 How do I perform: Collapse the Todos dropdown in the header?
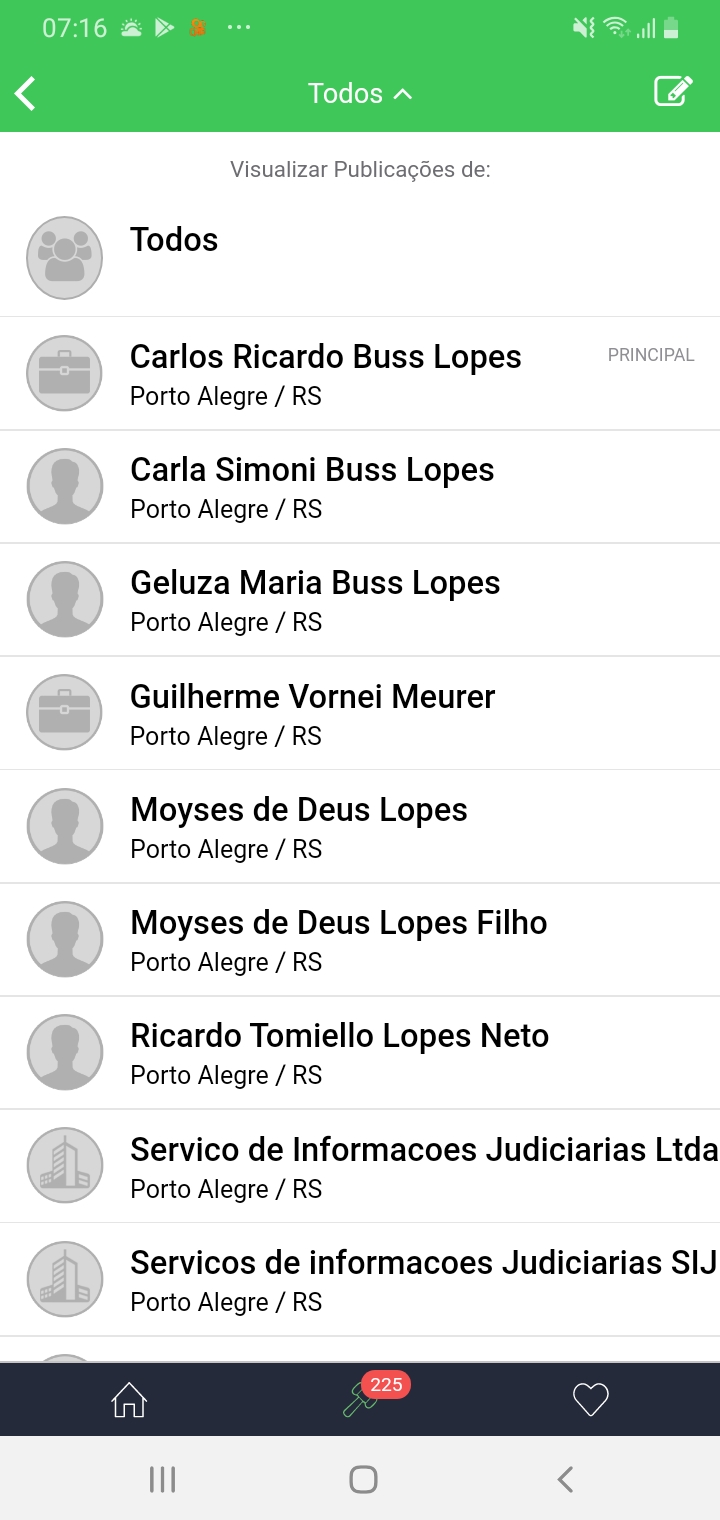click(360, 93)
